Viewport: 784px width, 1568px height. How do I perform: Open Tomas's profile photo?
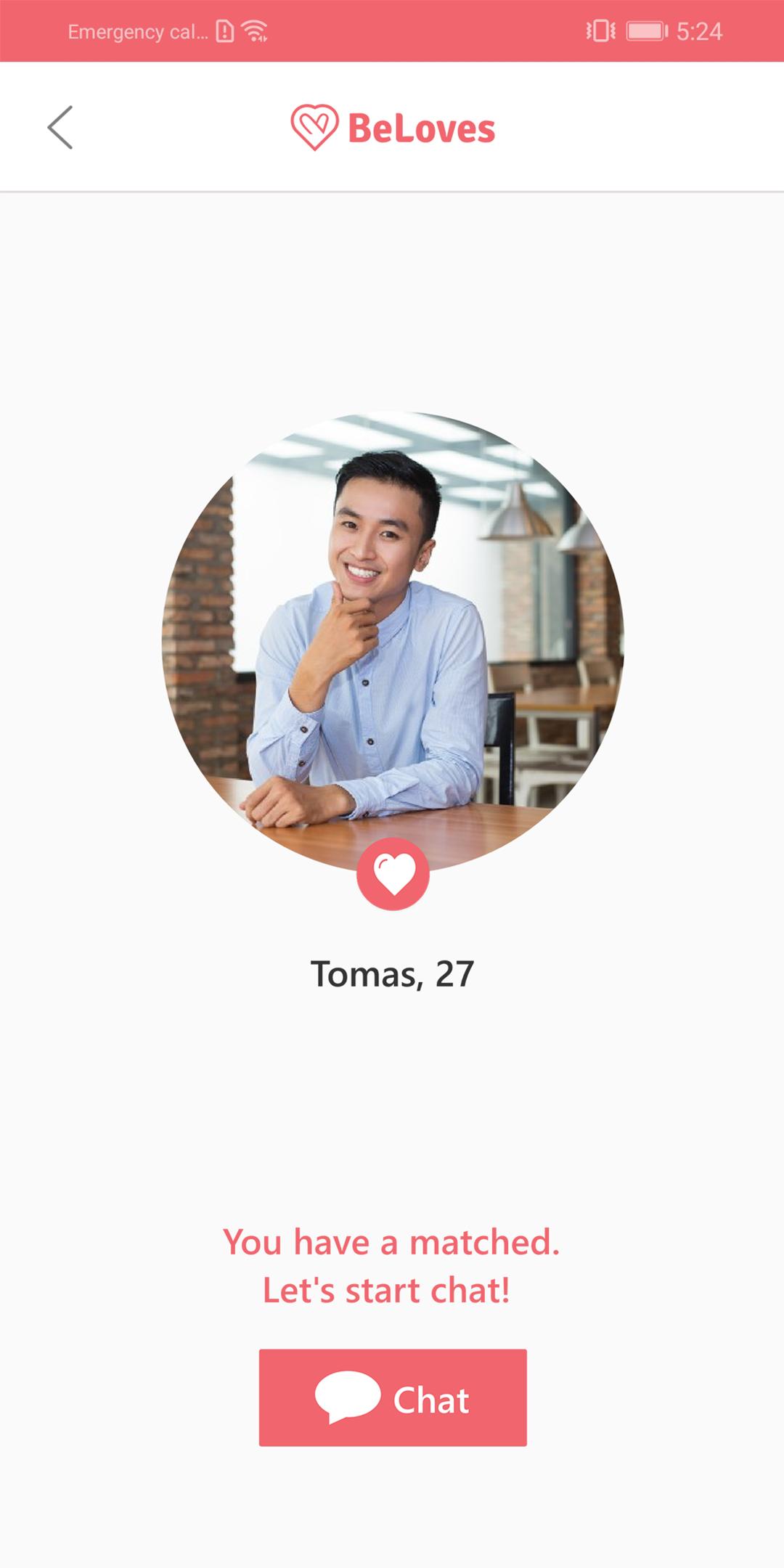(393, 632)
